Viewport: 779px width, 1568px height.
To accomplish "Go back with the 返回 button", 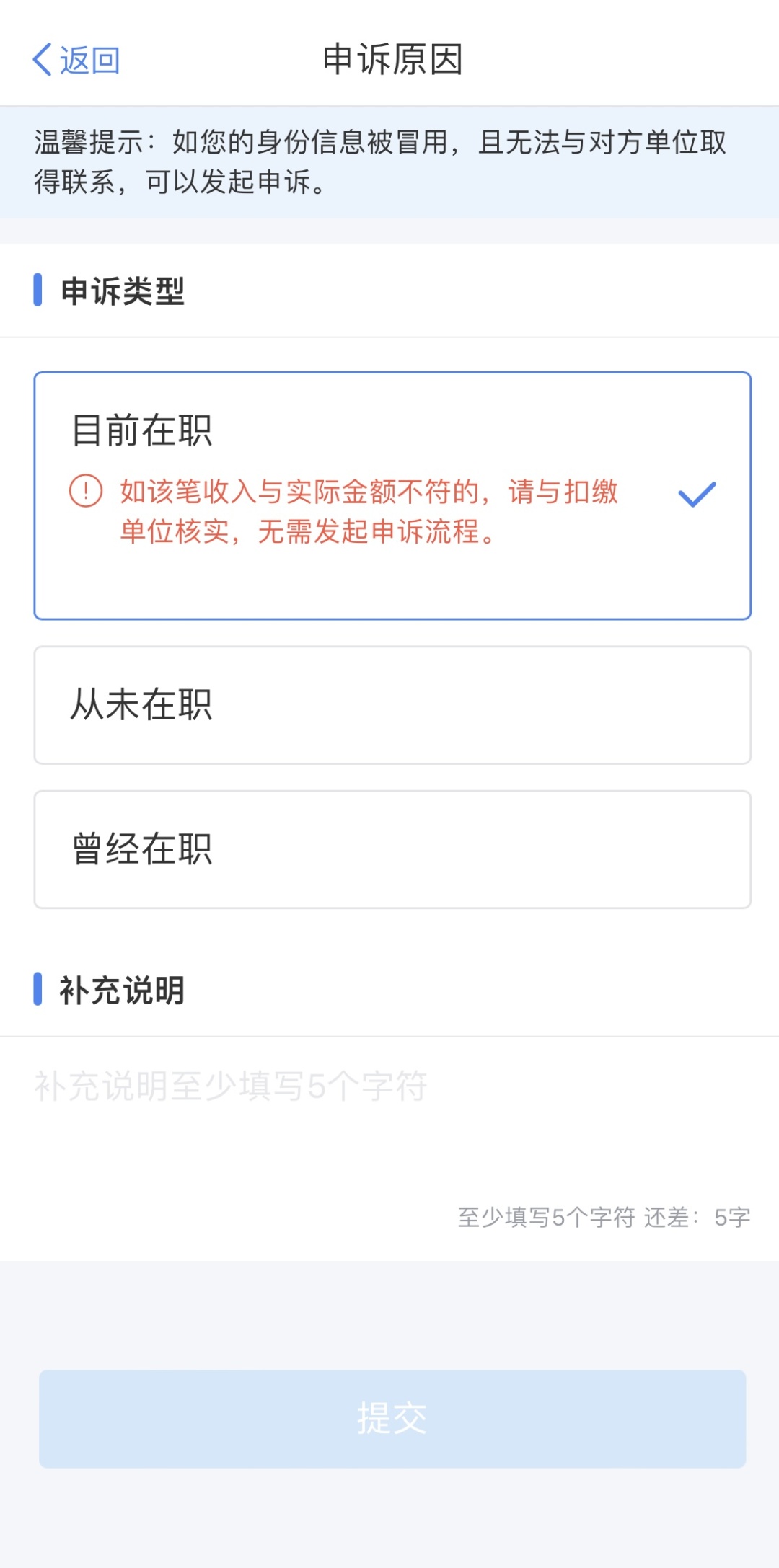I will click(76, 60).
